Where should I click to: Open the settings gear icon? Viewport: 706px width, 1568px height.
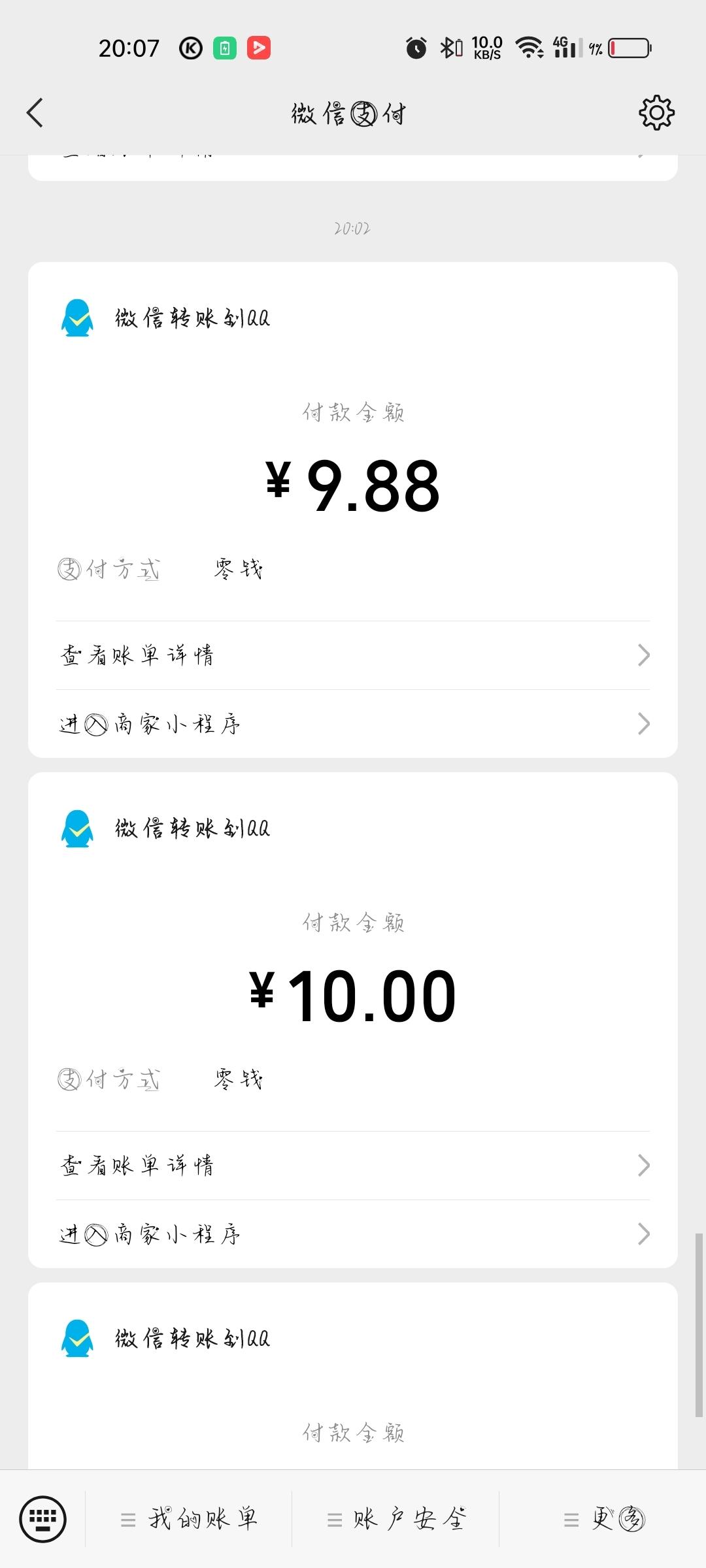click(656, 113)
